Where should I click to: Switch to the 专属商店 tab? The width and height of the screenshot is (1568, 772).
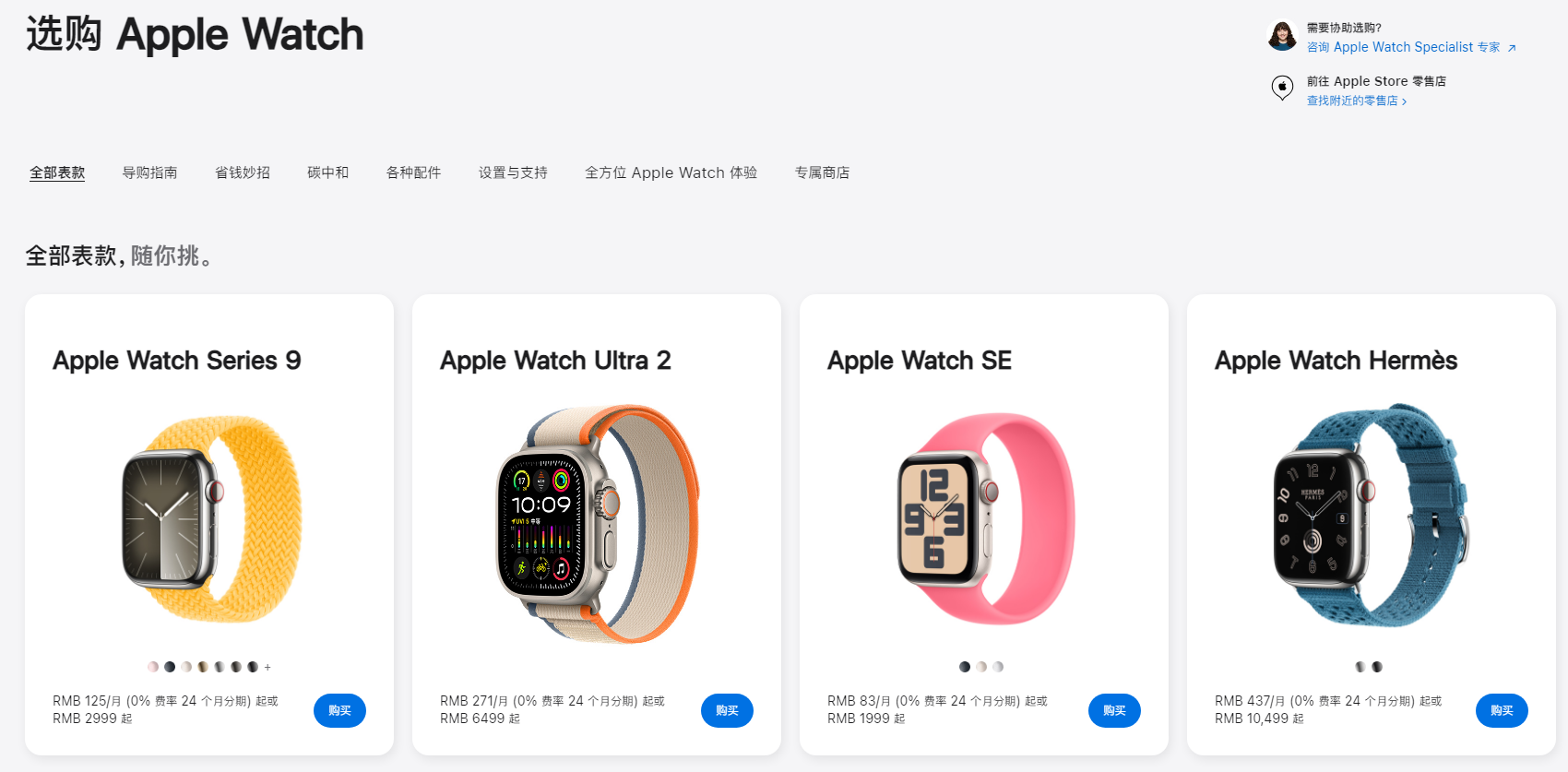(822, 172)
